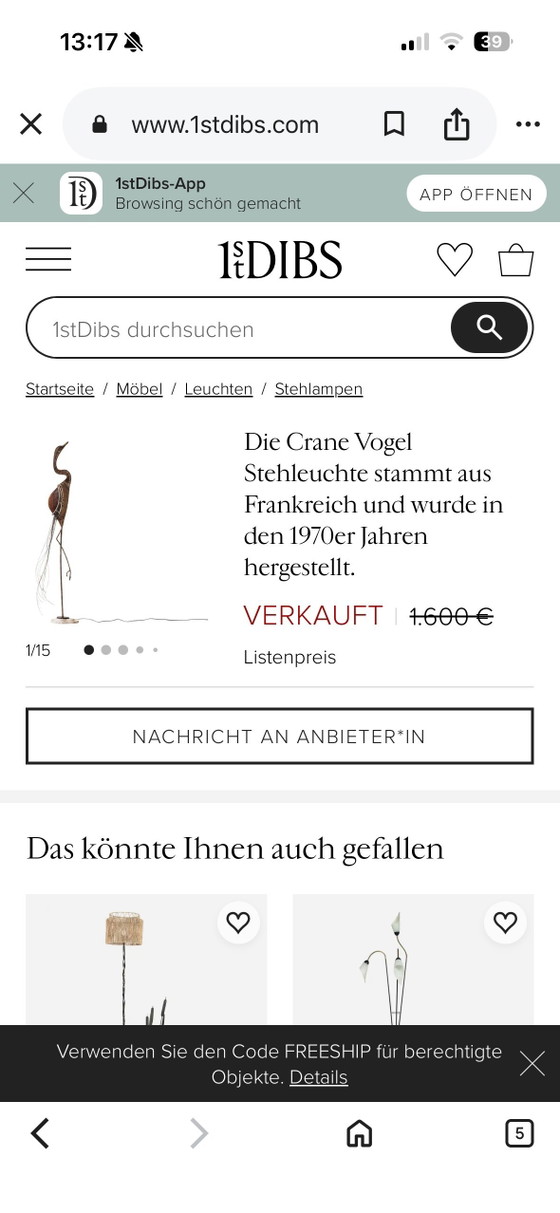Focus the 1stDibs durchsuchen search field
Image resolution: width=560 pixels, height=1213 pixels.
(238, 328)
